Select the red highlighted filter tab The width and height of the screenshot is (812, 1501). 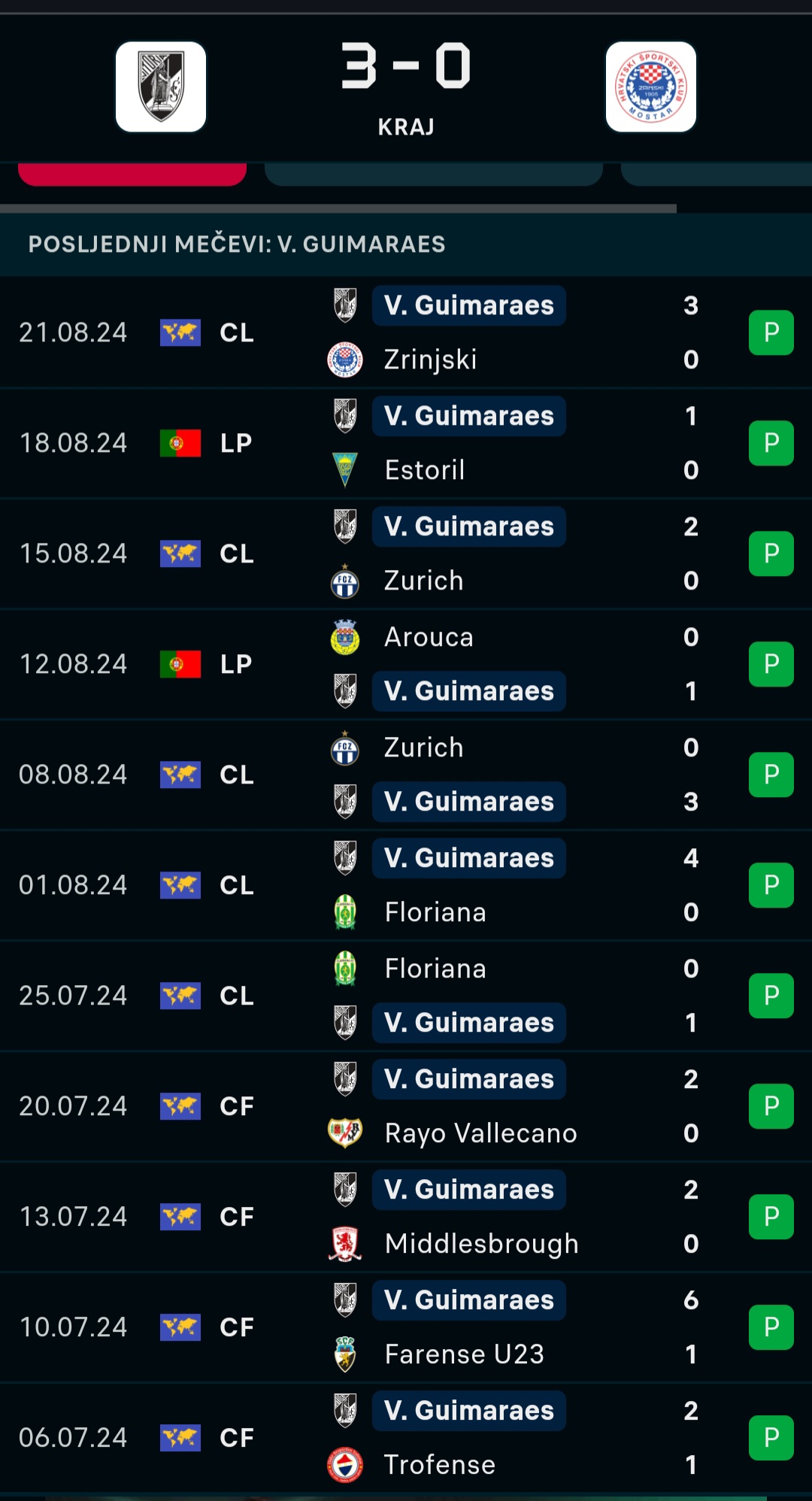pyautogui.click(x=132, y=174)
